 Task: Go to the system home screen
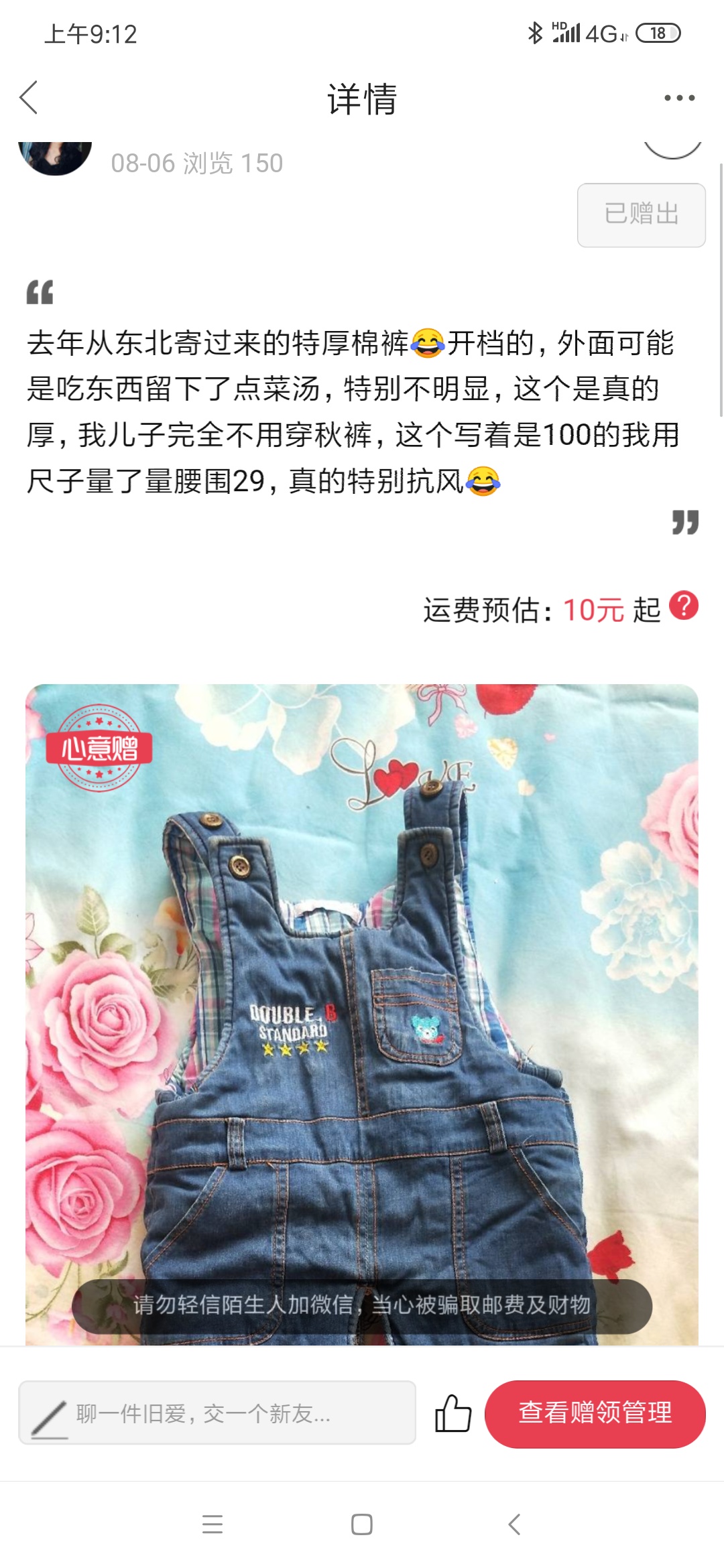362,1524
